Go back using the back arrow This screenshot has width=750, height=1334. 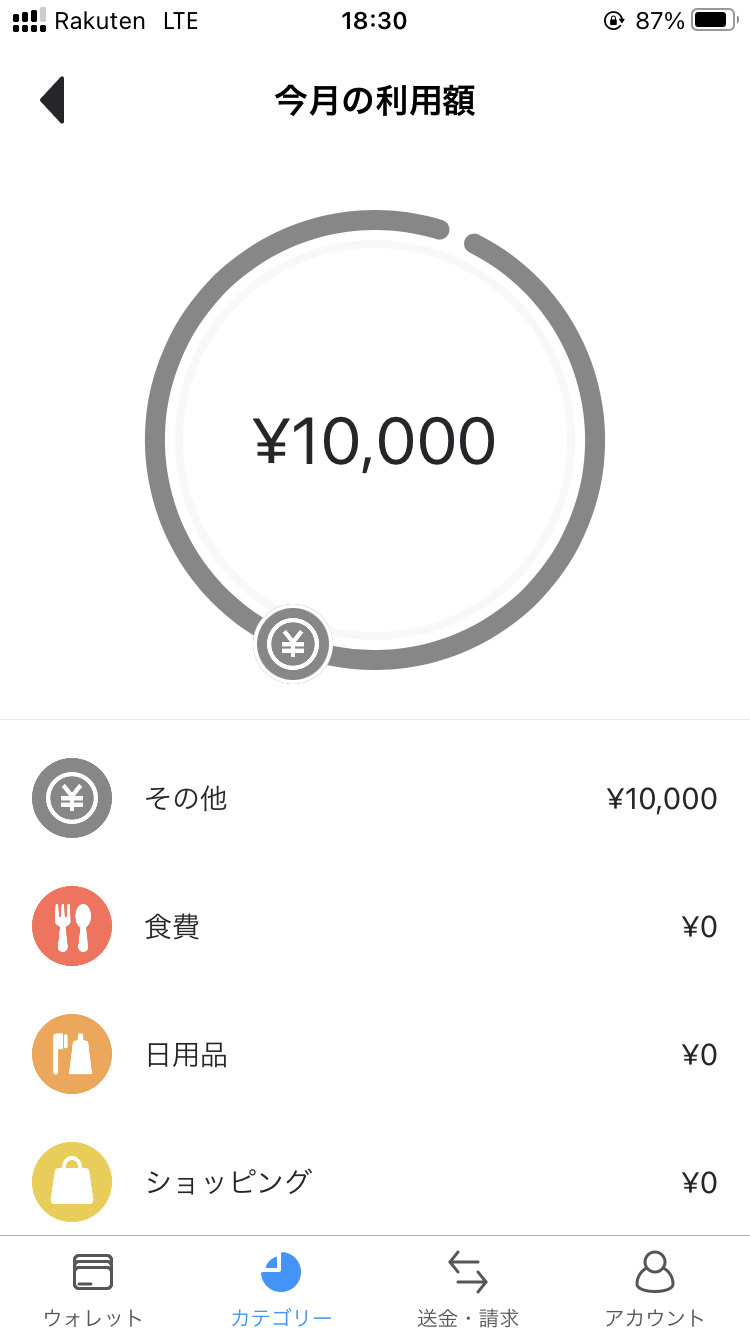pos(53,100)
